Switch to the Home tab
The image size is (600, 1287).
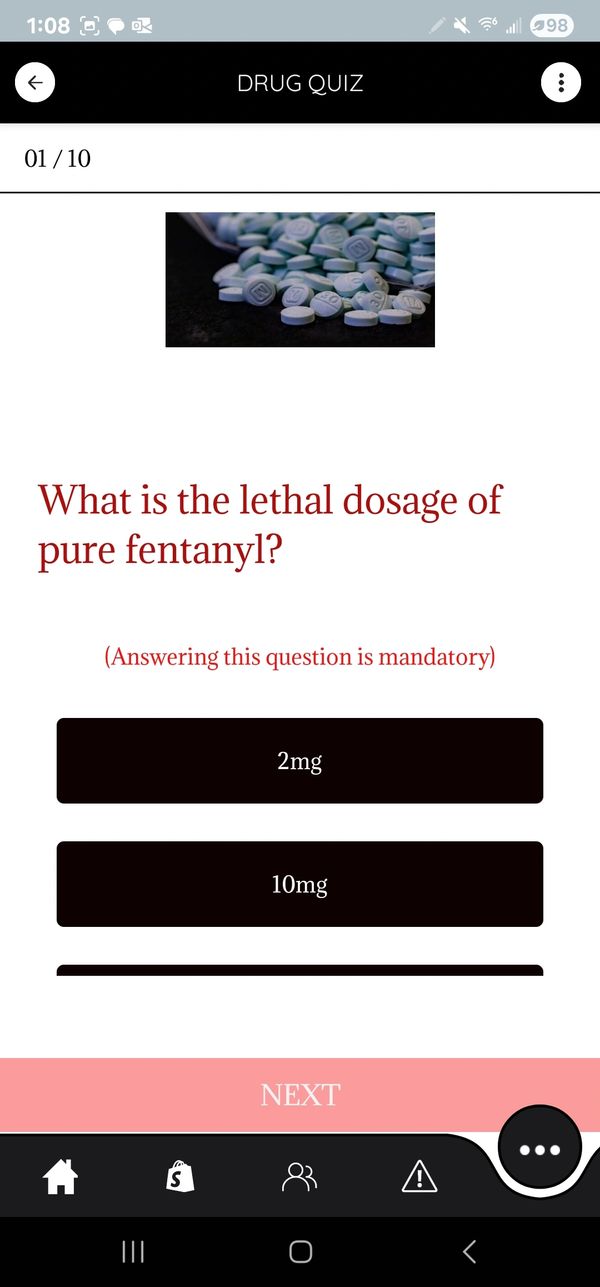pyautogui.click(x=60, y=1177)
